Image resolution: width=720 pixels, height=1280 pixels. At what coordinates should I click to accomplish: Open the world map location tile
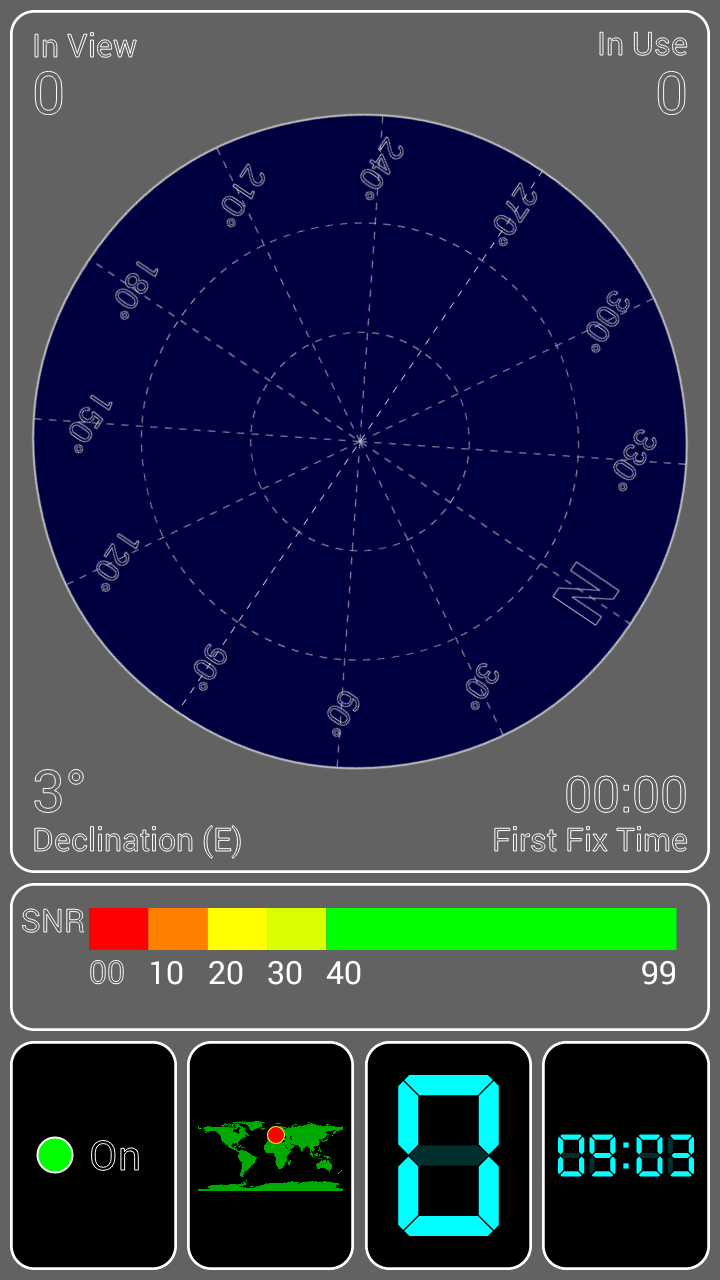click(271, 1155)
